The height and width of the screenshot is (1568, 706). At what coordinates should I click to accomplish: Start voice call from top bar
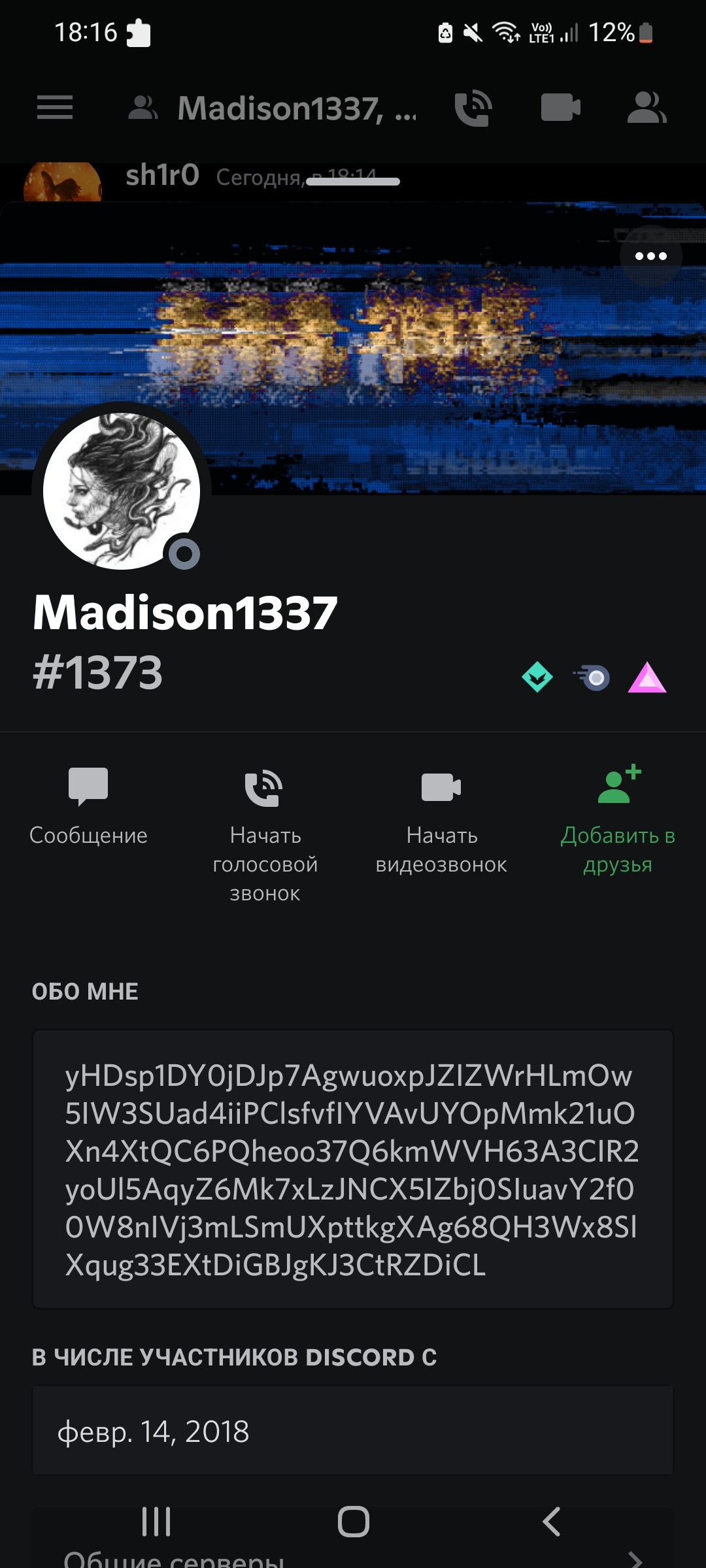473,108
